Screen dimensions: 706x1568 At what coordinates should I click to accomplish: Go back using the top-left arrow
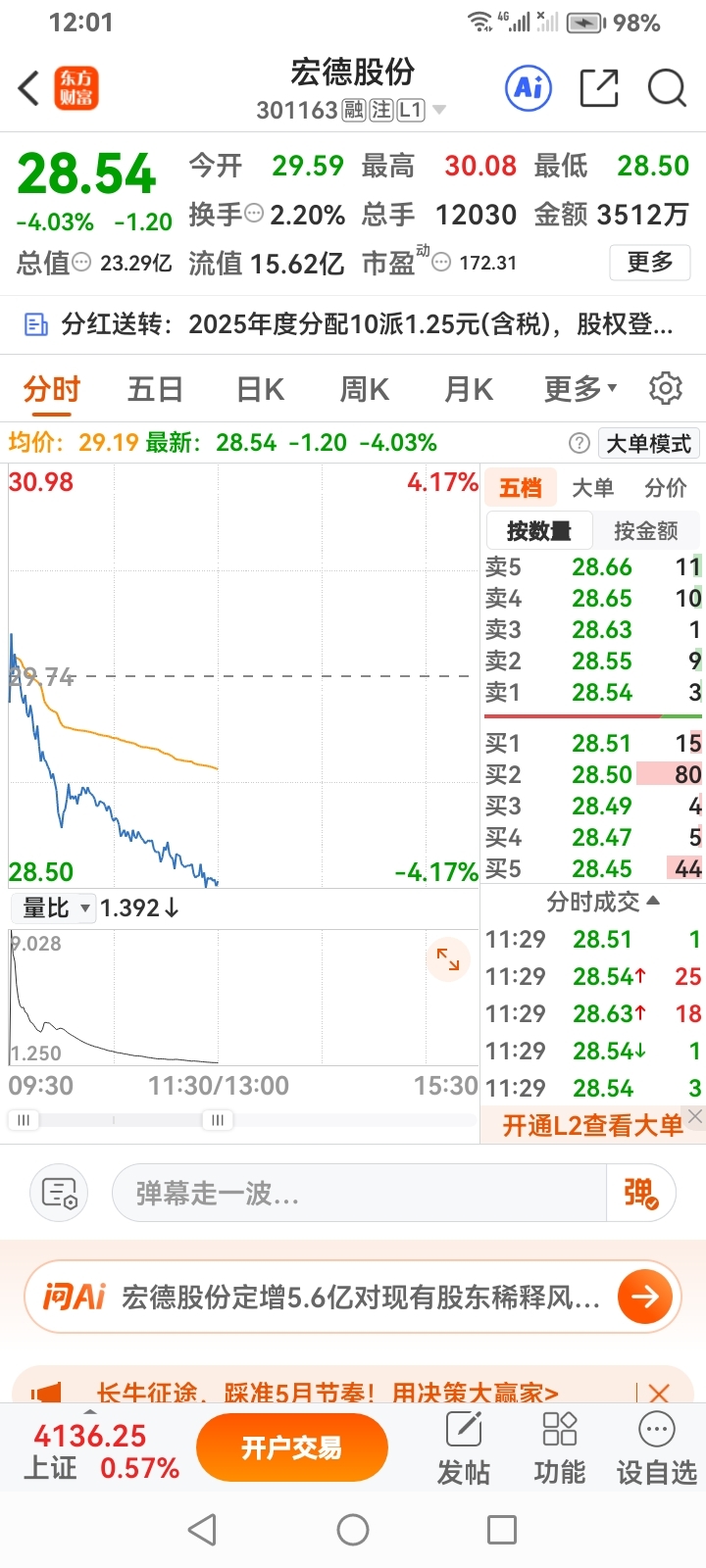(x=29, y=88)
